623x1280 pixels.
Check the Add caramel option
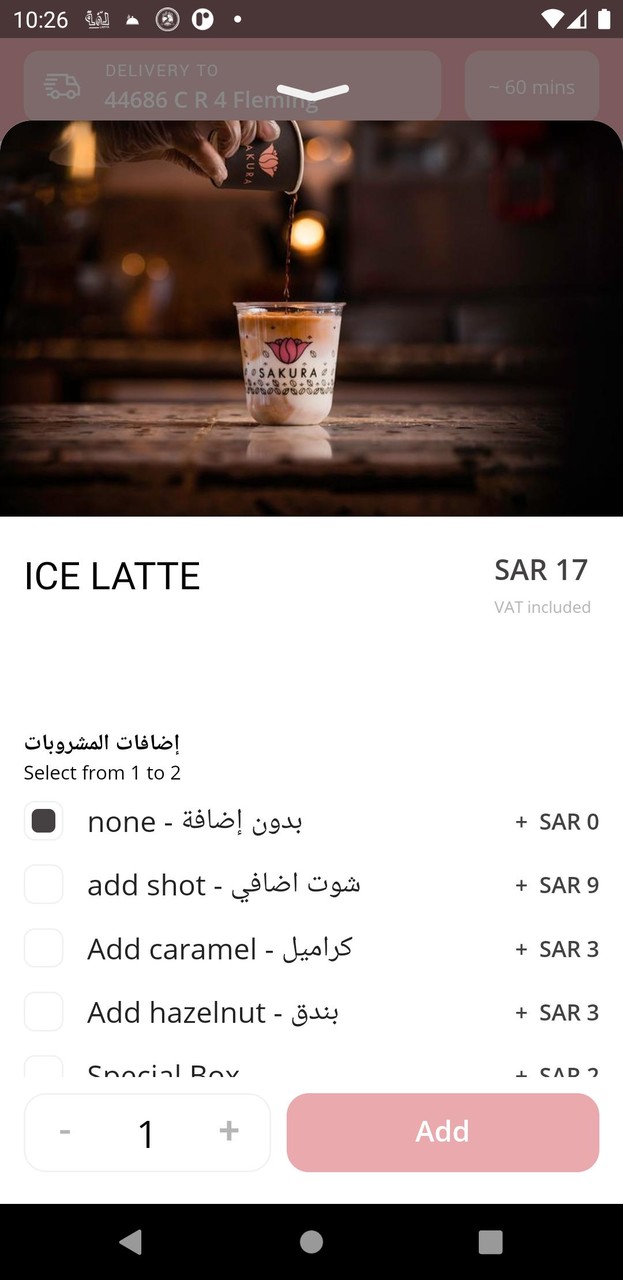[44, 949]
